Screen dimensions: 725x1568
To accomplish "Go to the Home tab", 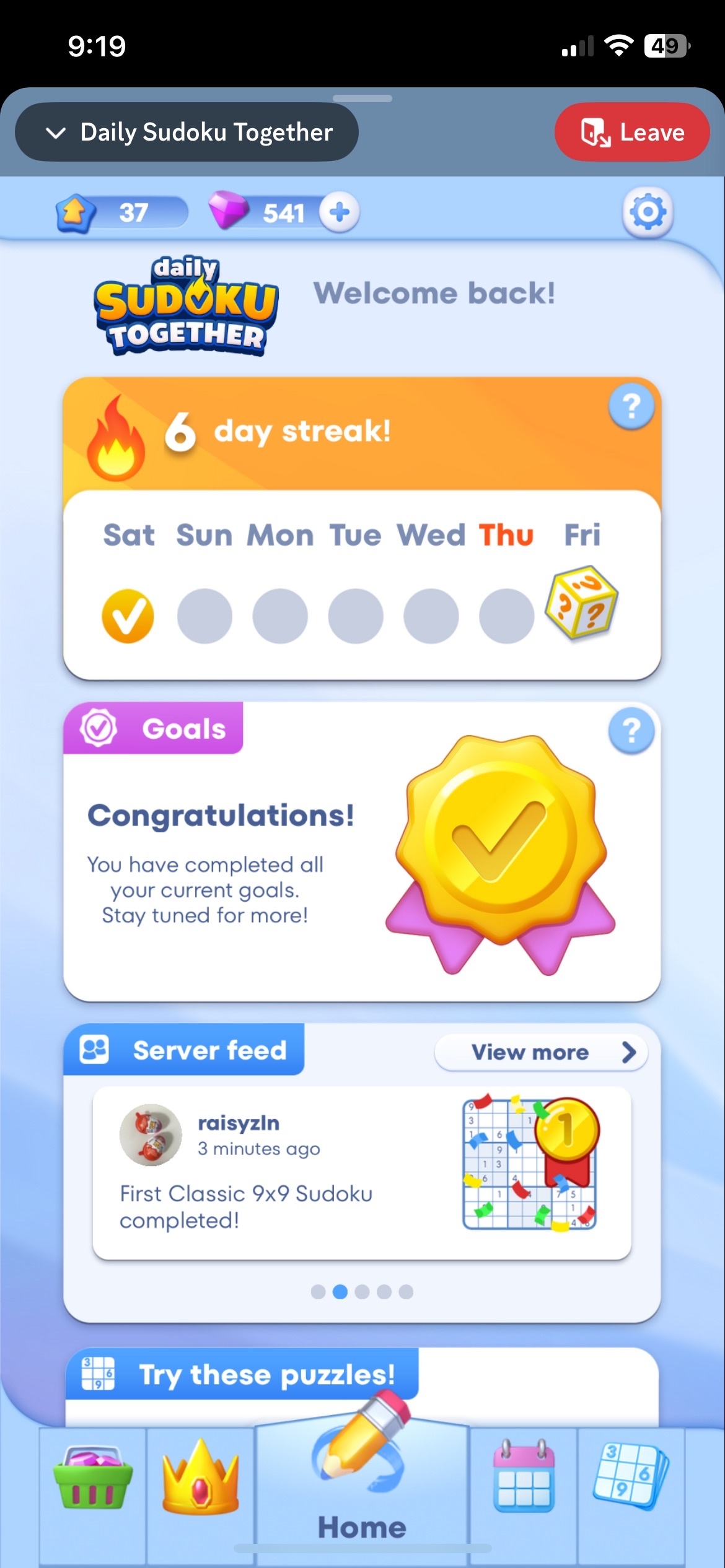I will point(362,1486).
